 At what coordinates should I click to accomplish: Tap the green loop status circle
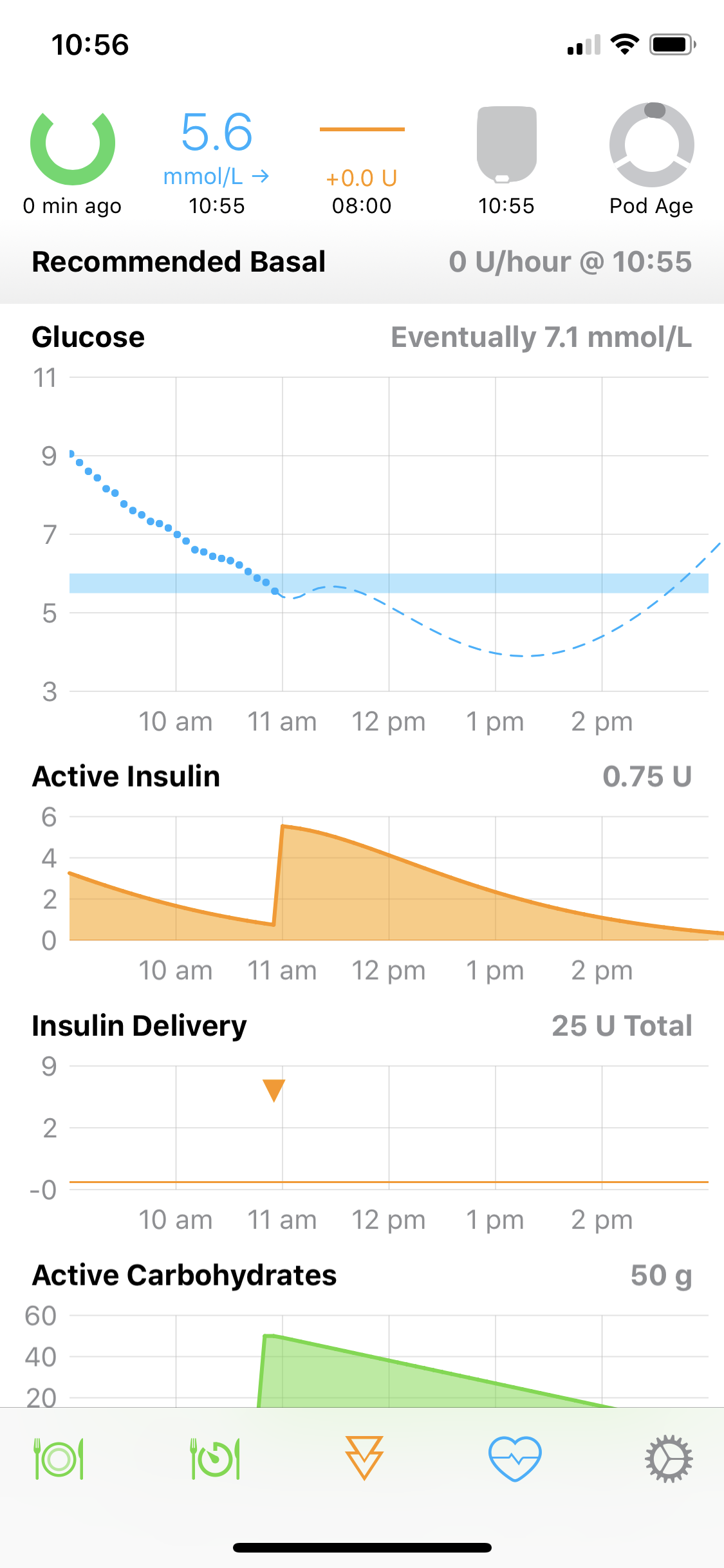coord(73,149)
